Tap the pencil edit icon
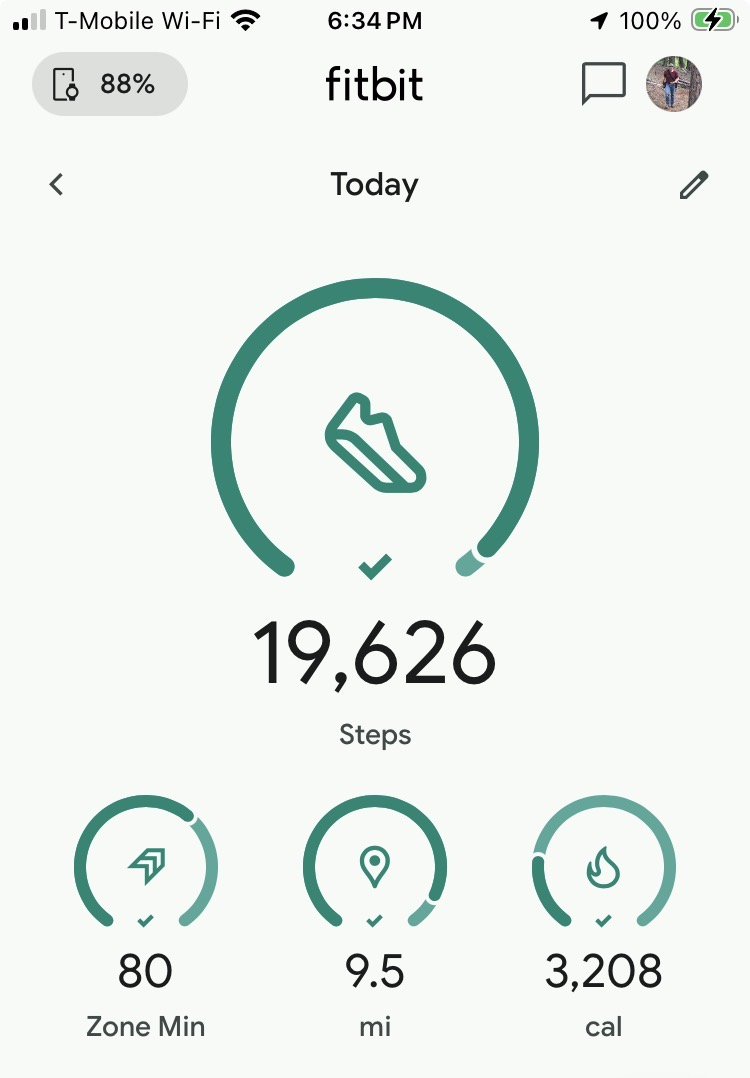750x1078 pixels. tap(693, 185)
